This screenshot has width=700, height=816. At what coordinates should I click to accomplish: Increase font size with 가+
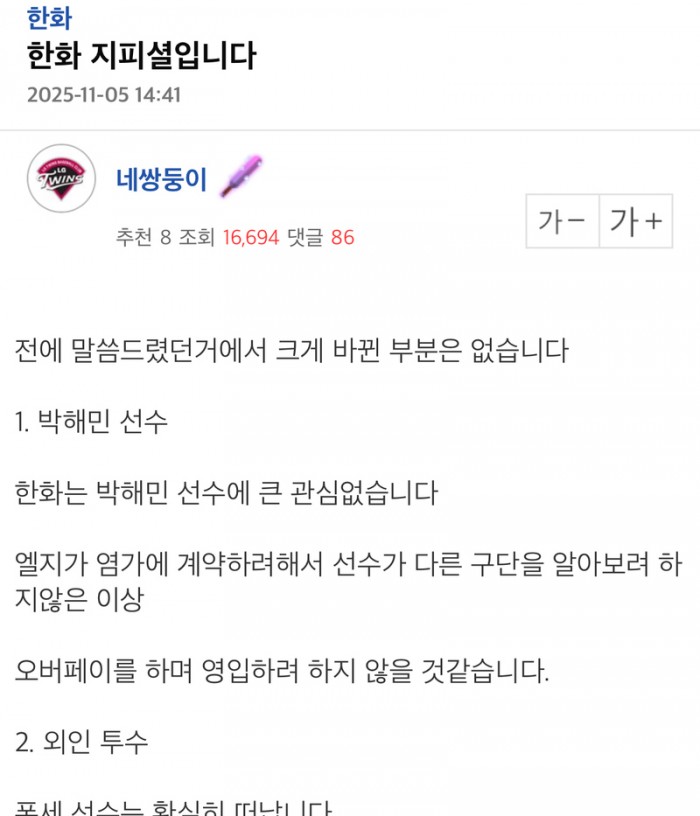636,222
